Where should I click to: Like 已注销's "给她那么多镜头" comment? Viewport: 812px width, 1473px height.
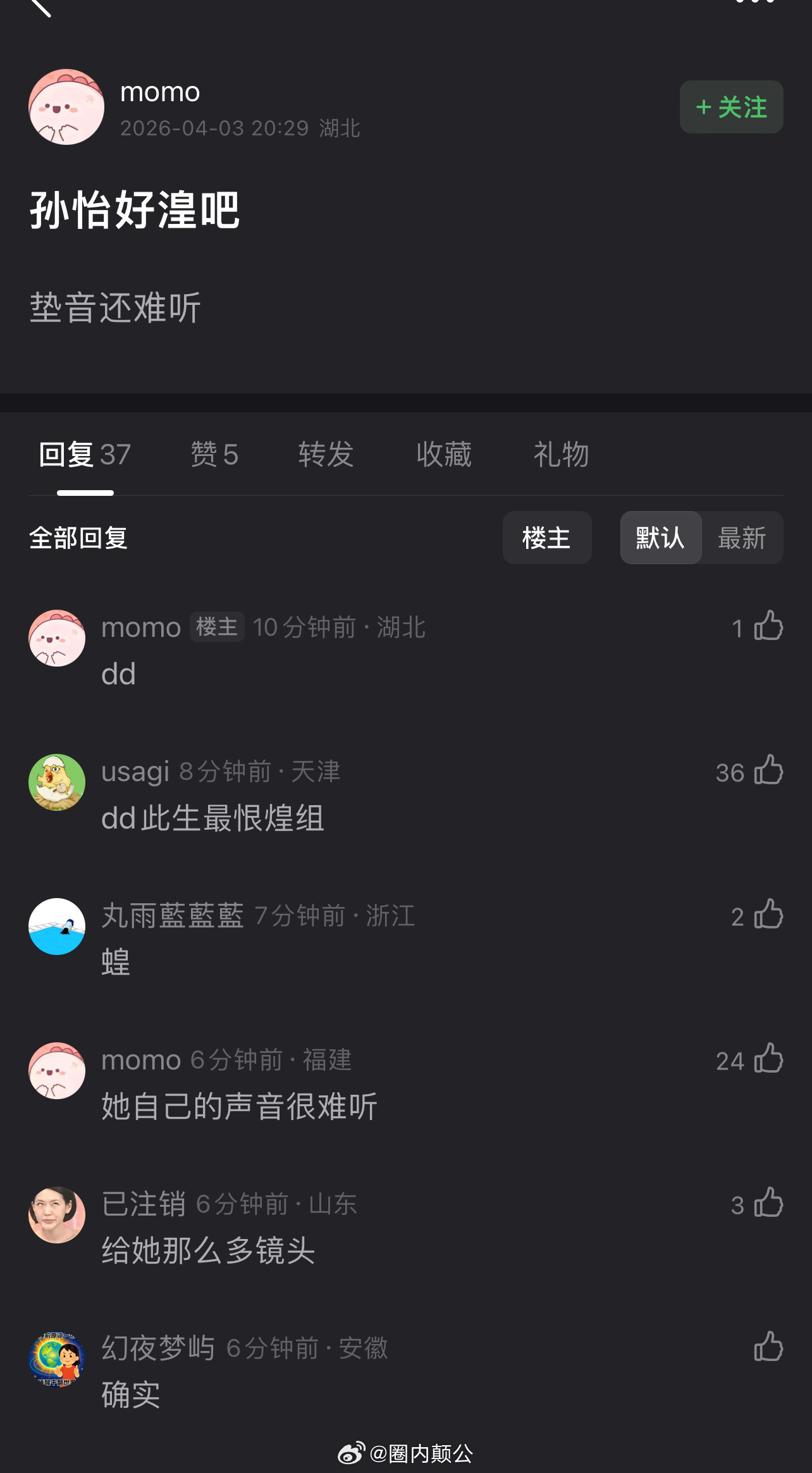pos(768,1204)
